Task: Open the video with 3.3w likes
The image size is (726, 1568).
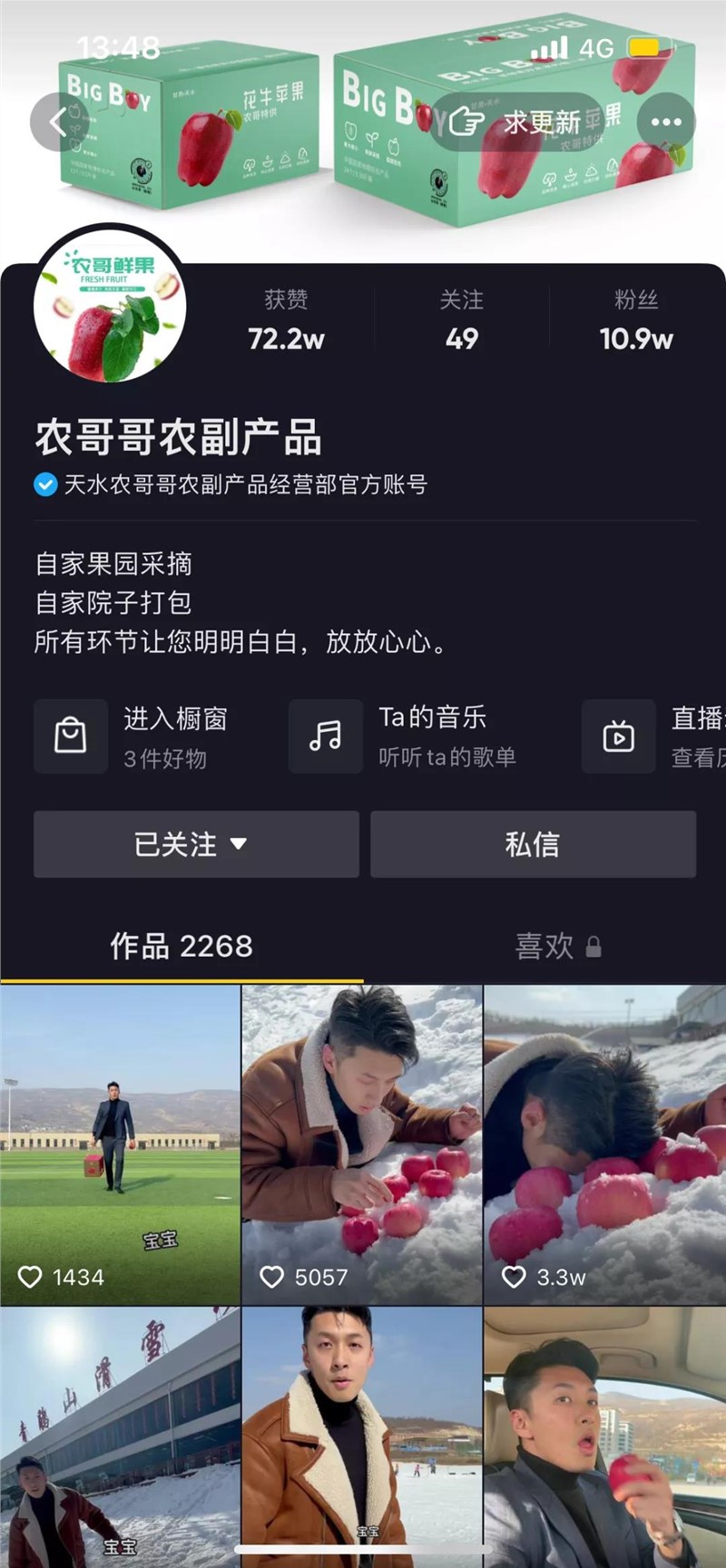Action: pos(605,1144)
